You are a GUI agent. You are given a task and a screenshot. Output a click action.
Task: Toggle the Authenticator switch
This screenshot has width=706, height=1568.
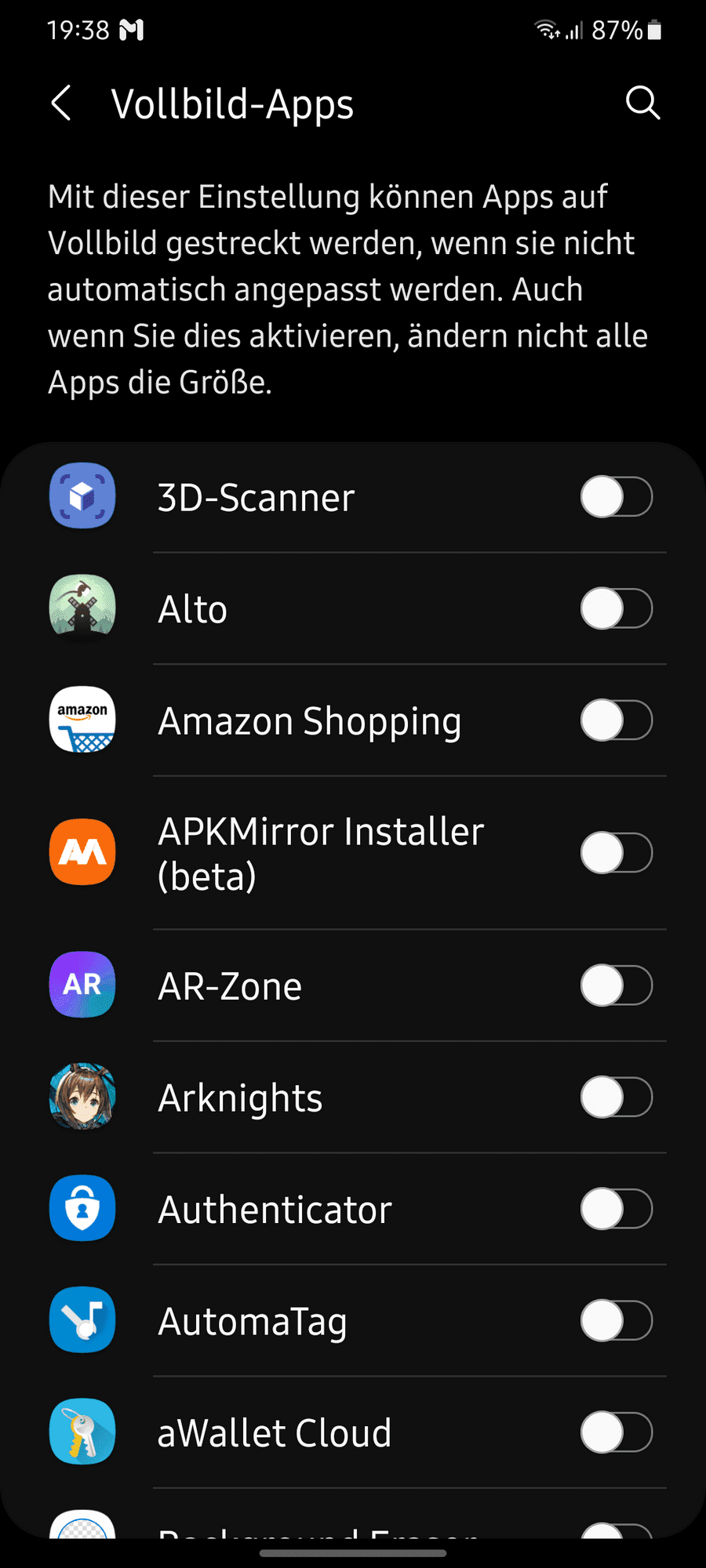[616, 1209]
